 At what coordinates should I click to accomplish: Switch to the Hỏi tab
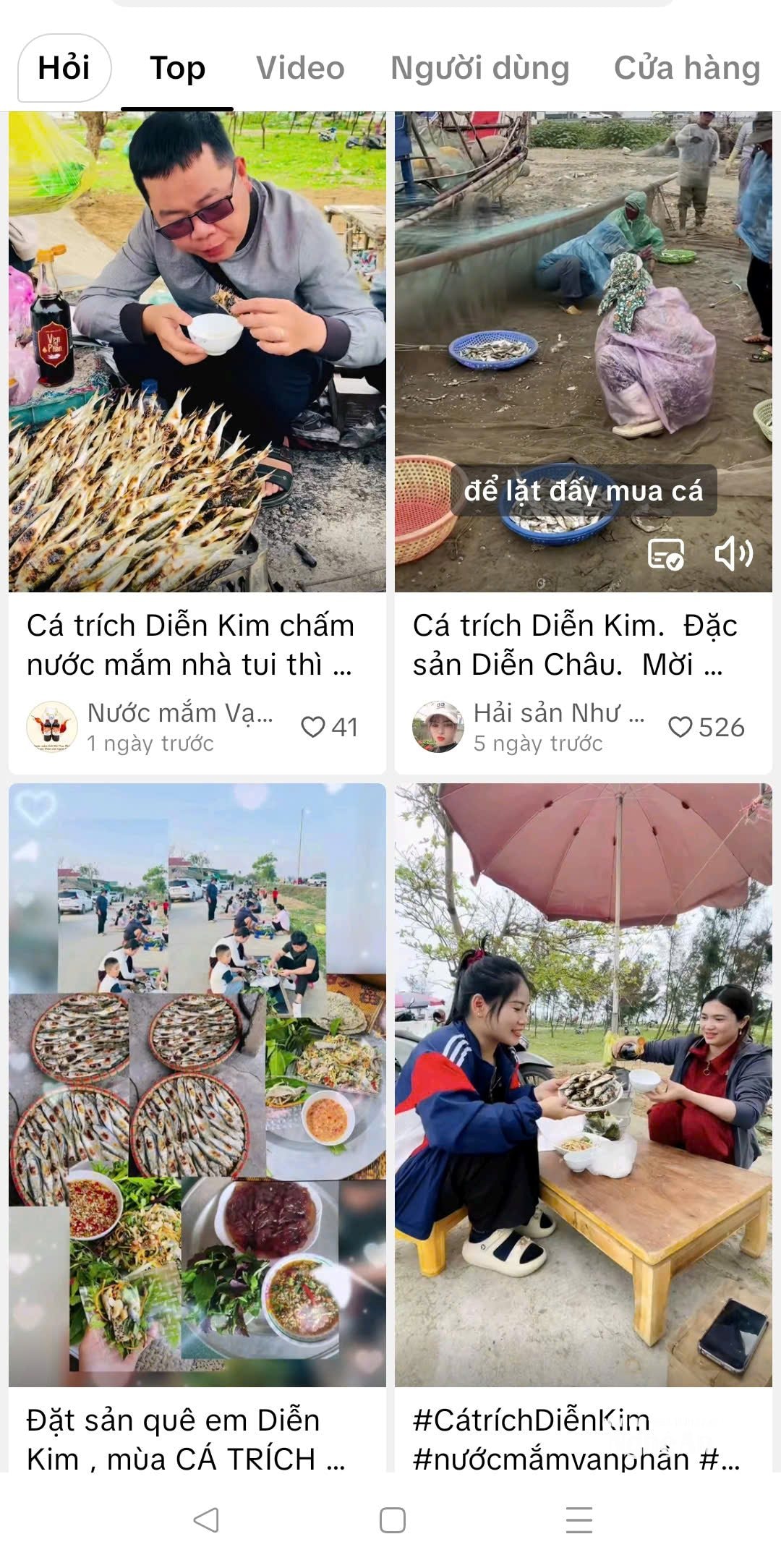pos(64,68)
